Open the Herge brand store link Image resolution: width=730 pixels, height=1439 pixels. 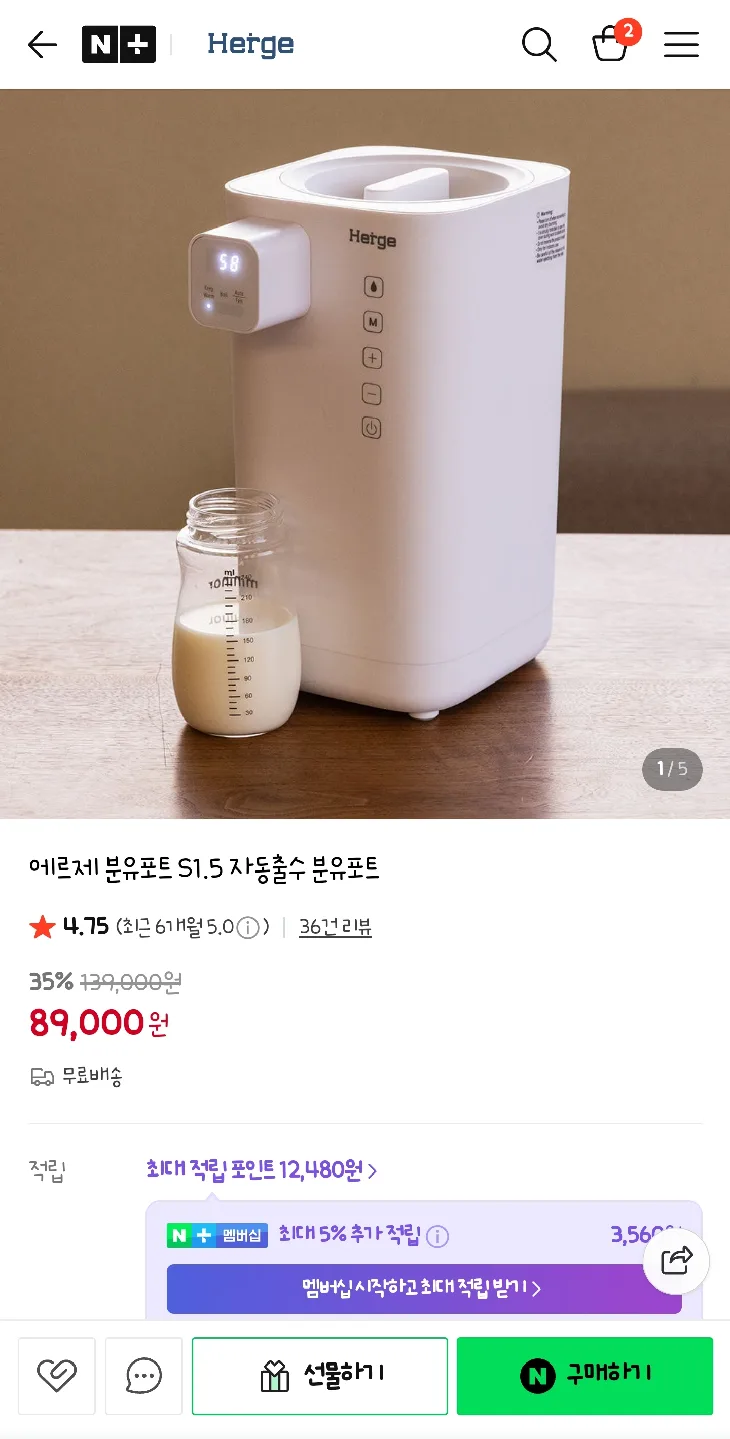tap(250, 44)
